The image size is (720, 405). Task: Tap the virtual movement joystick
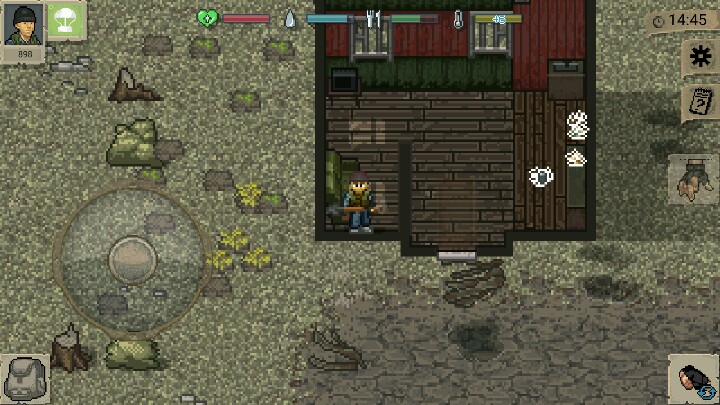131,260
